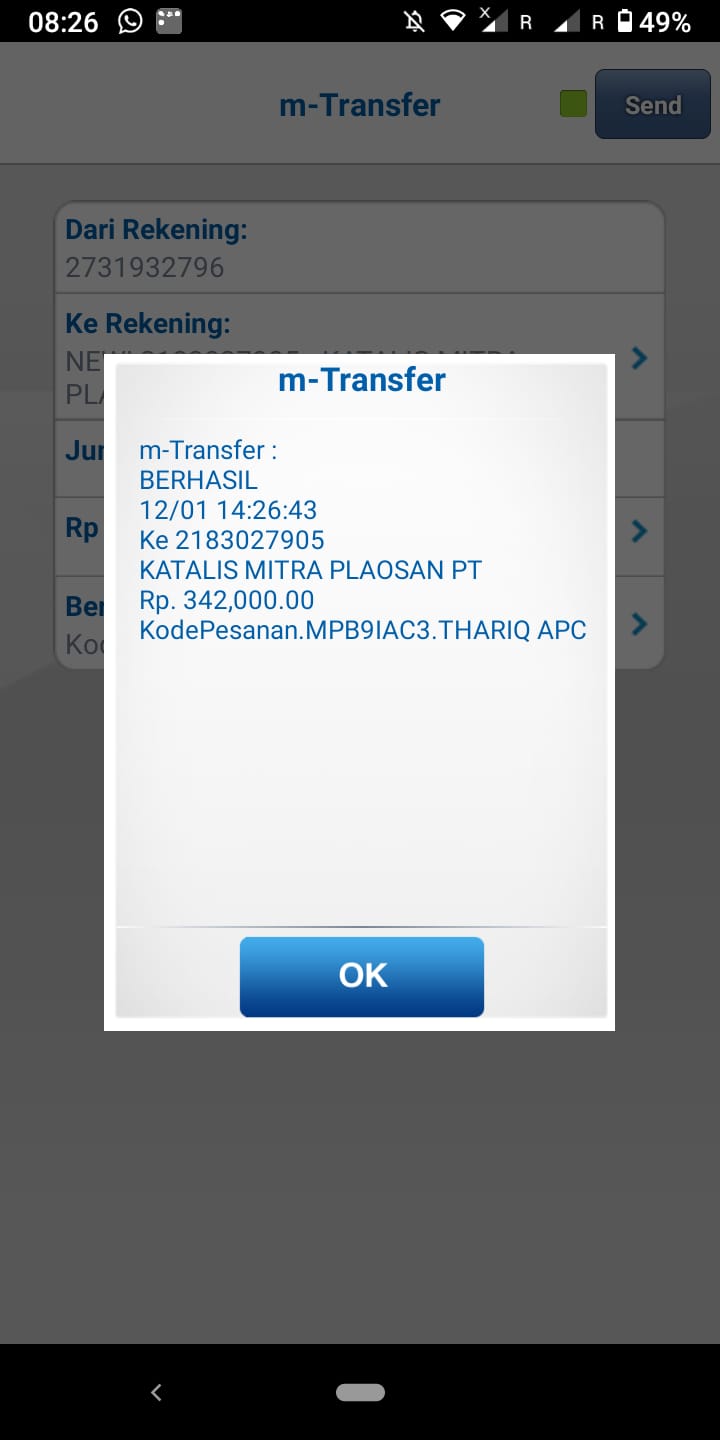Confirm the transfer dialog with OK
Viewport: 720px width, 1440px height.
(362, 976)
